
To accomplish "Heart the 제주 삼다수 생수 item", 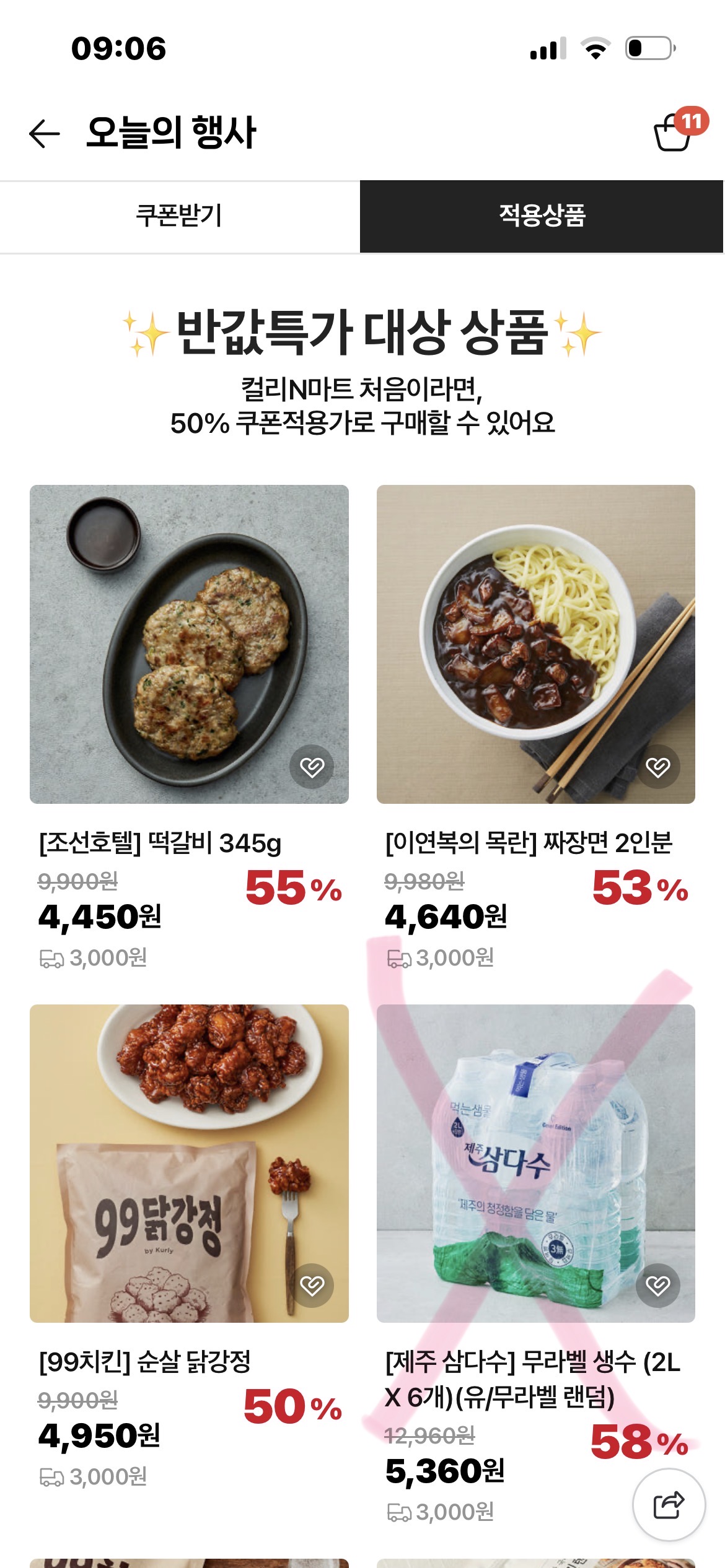I will tap(657, 1286).
